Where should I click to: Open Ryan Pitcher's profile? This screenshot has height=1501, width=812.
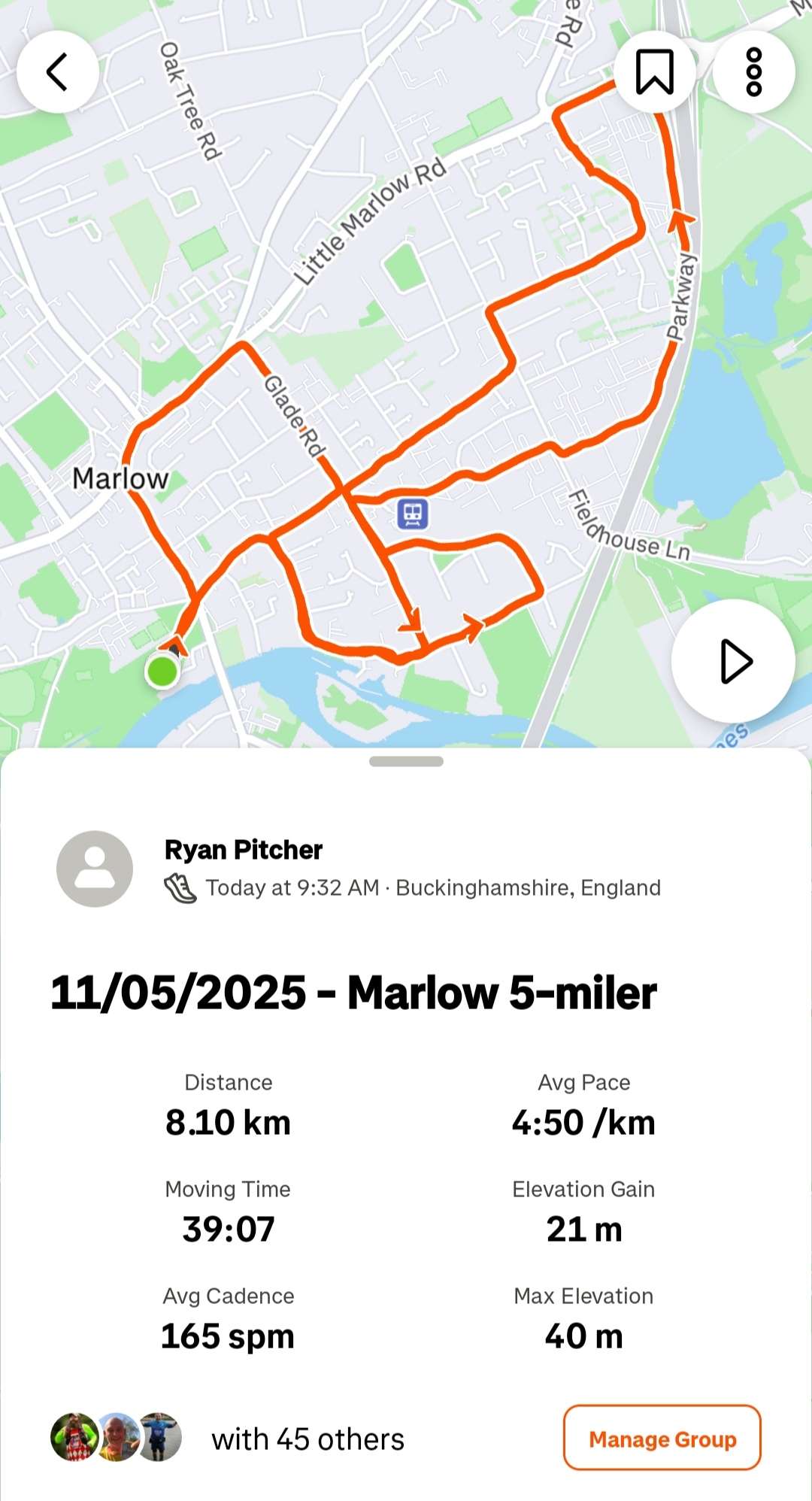244,850
